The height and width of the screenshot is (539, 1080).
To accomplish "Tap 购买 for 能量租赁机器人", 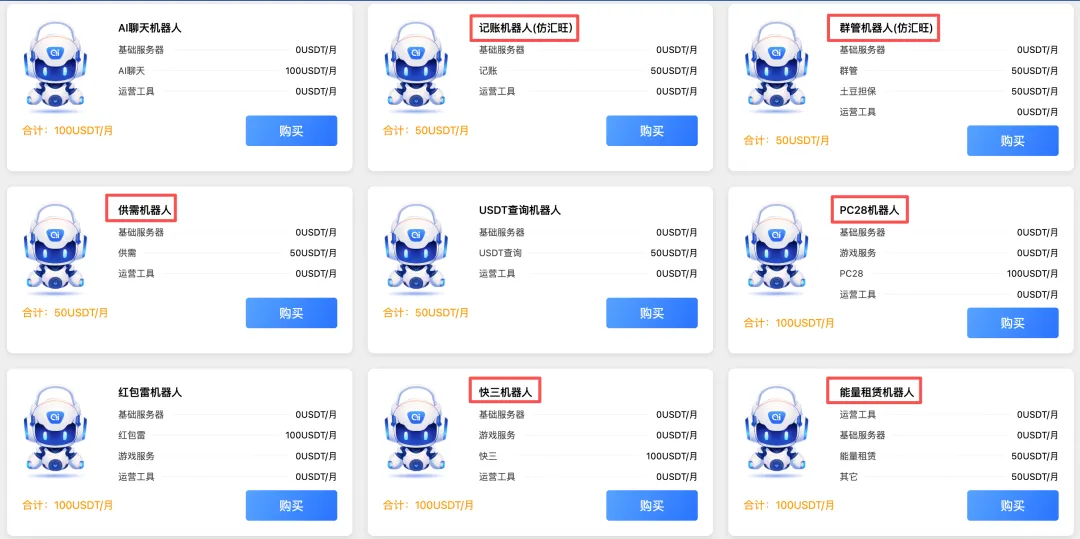I will [x=1012, y=505].
